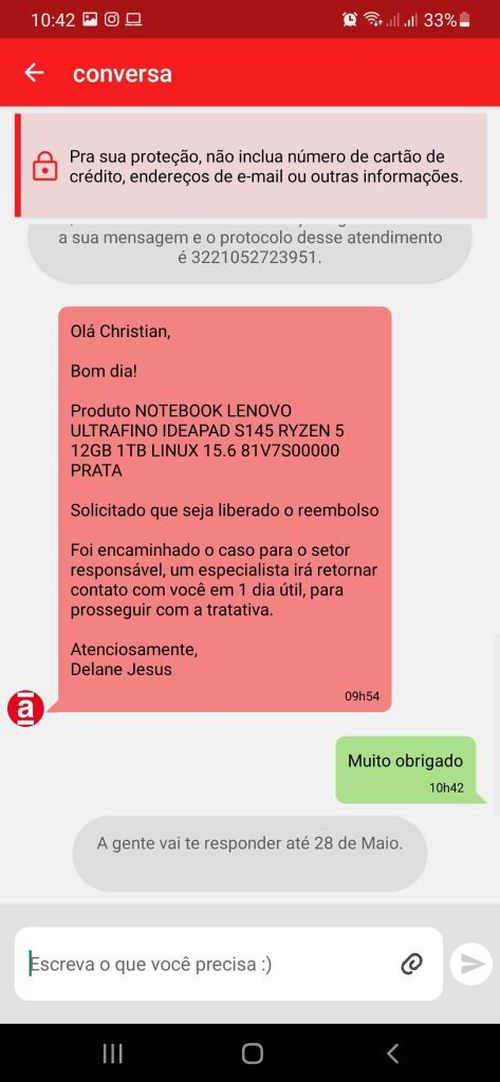
Task: Attach a file with the paperclip icon
Action: point(412,963)
